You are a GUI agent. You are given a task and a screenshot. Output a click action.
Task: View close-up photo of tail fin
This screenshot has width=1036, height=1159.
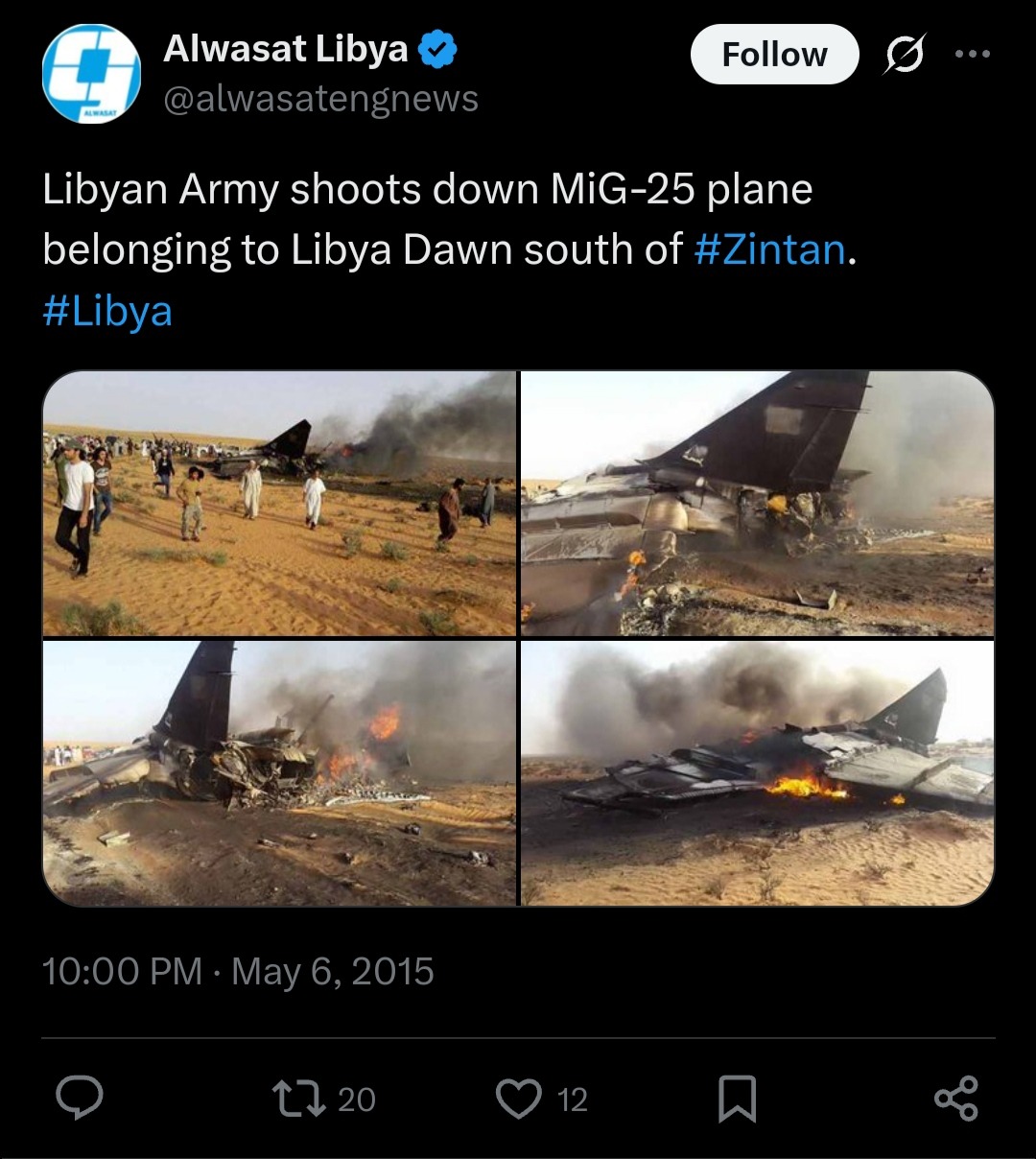pyautogui.click(x=757, y=504)
